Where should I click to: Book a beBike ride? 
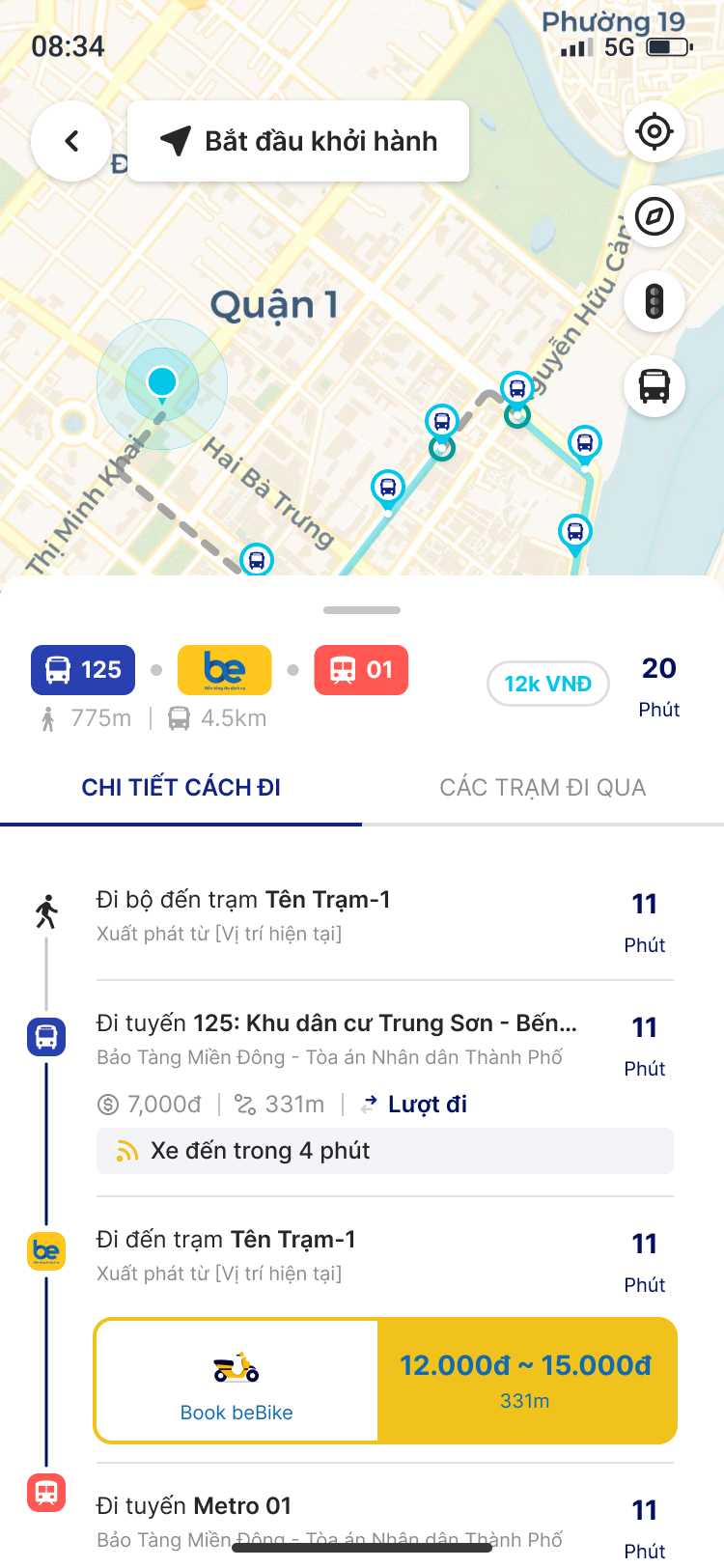237,1382
